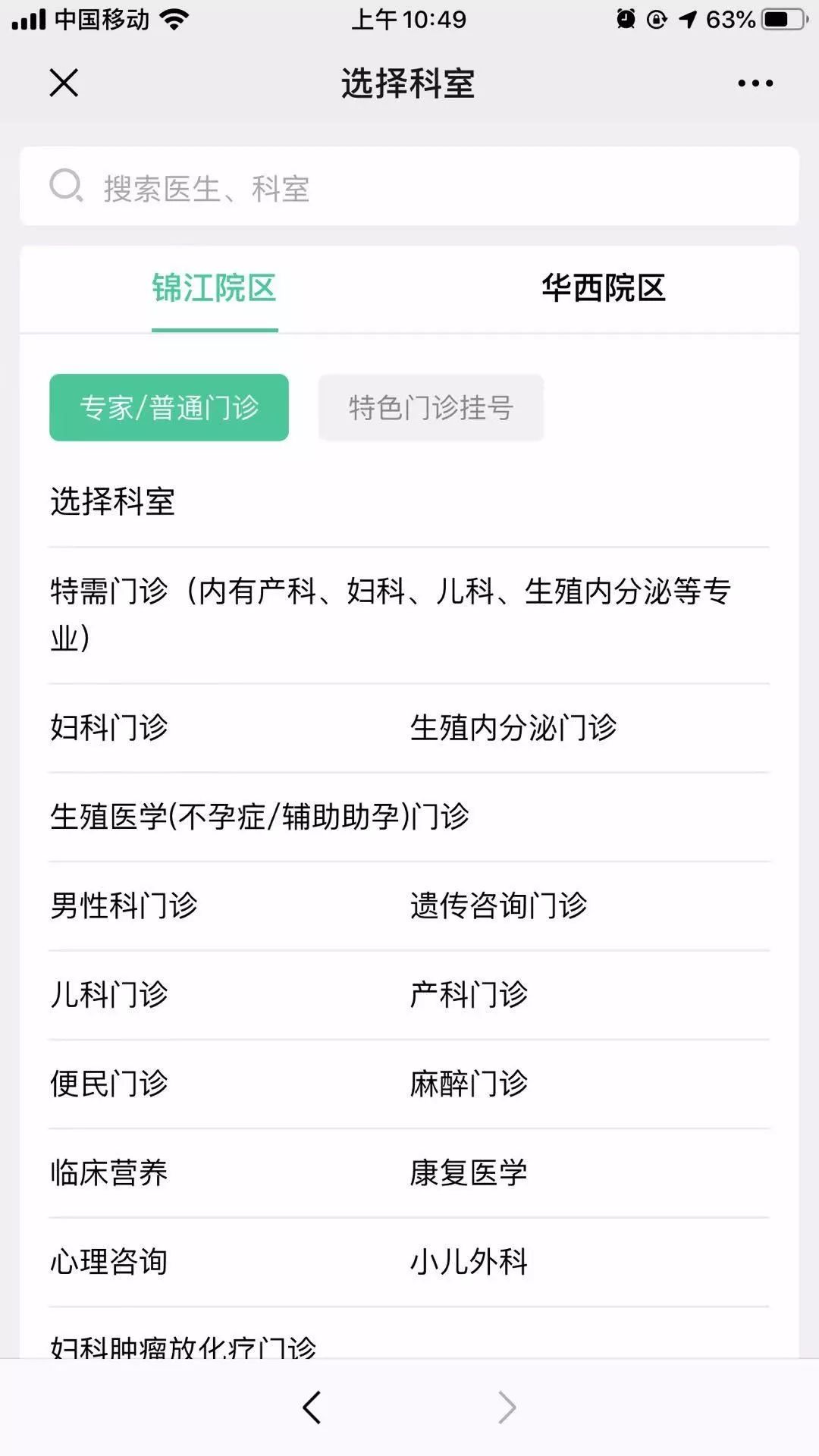Open 麻醉门诊
The width and height of the screenshot is (819, 1456).
[x=469, y=1083]
